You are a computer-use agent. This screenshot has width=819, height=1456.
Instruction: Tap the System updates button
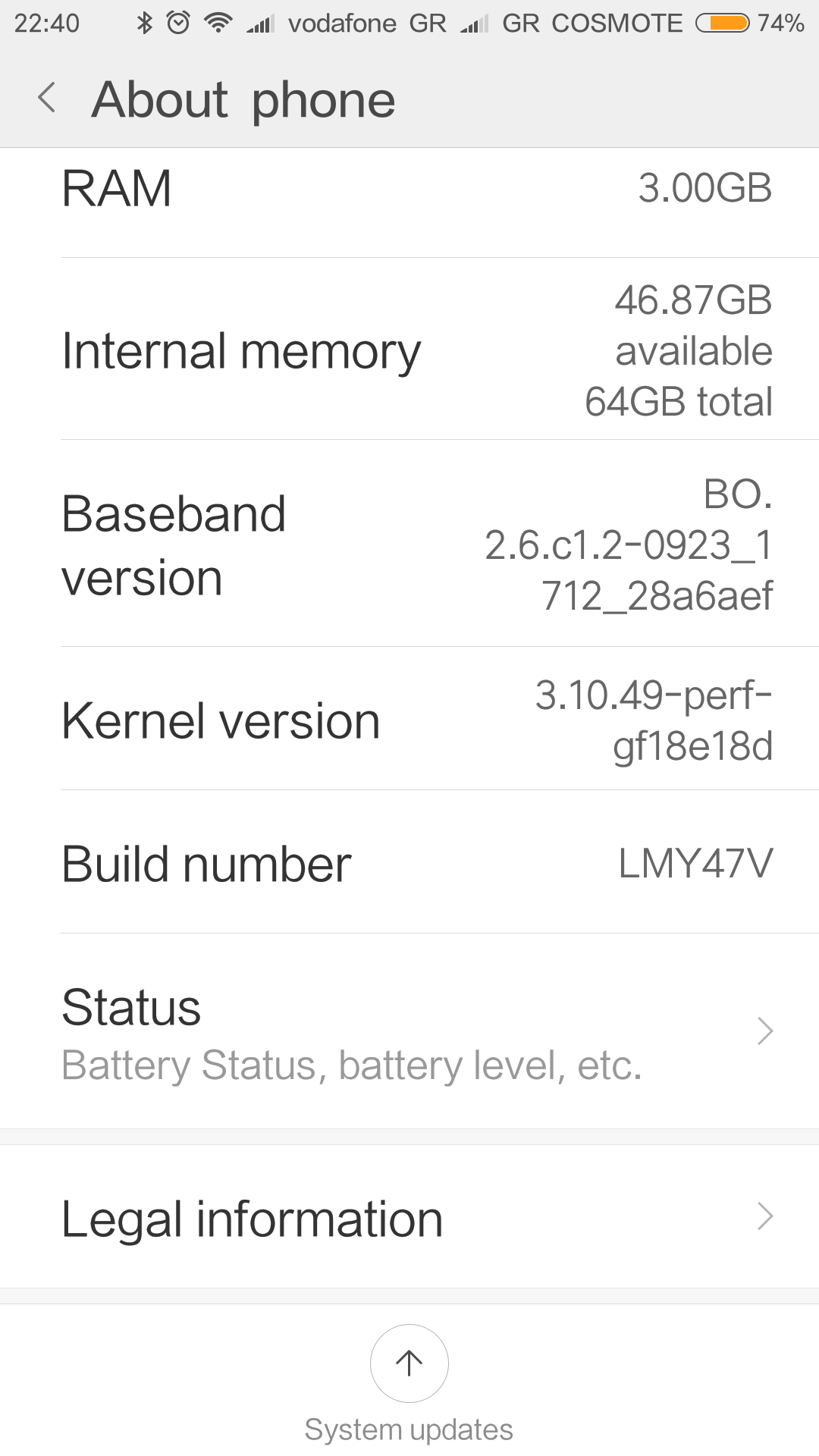coord(409,1364)
